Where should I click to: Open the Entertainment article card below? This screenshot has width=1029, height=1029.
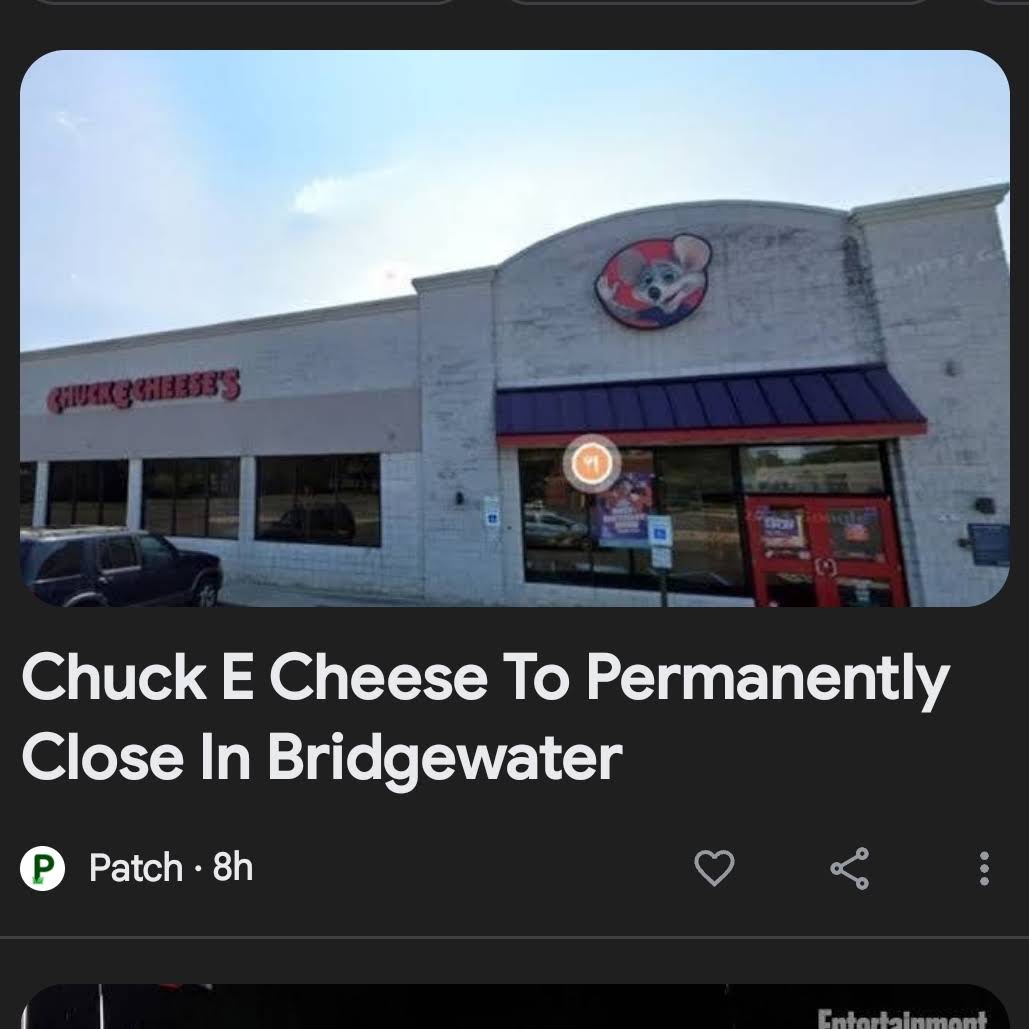coord(514,1008)
